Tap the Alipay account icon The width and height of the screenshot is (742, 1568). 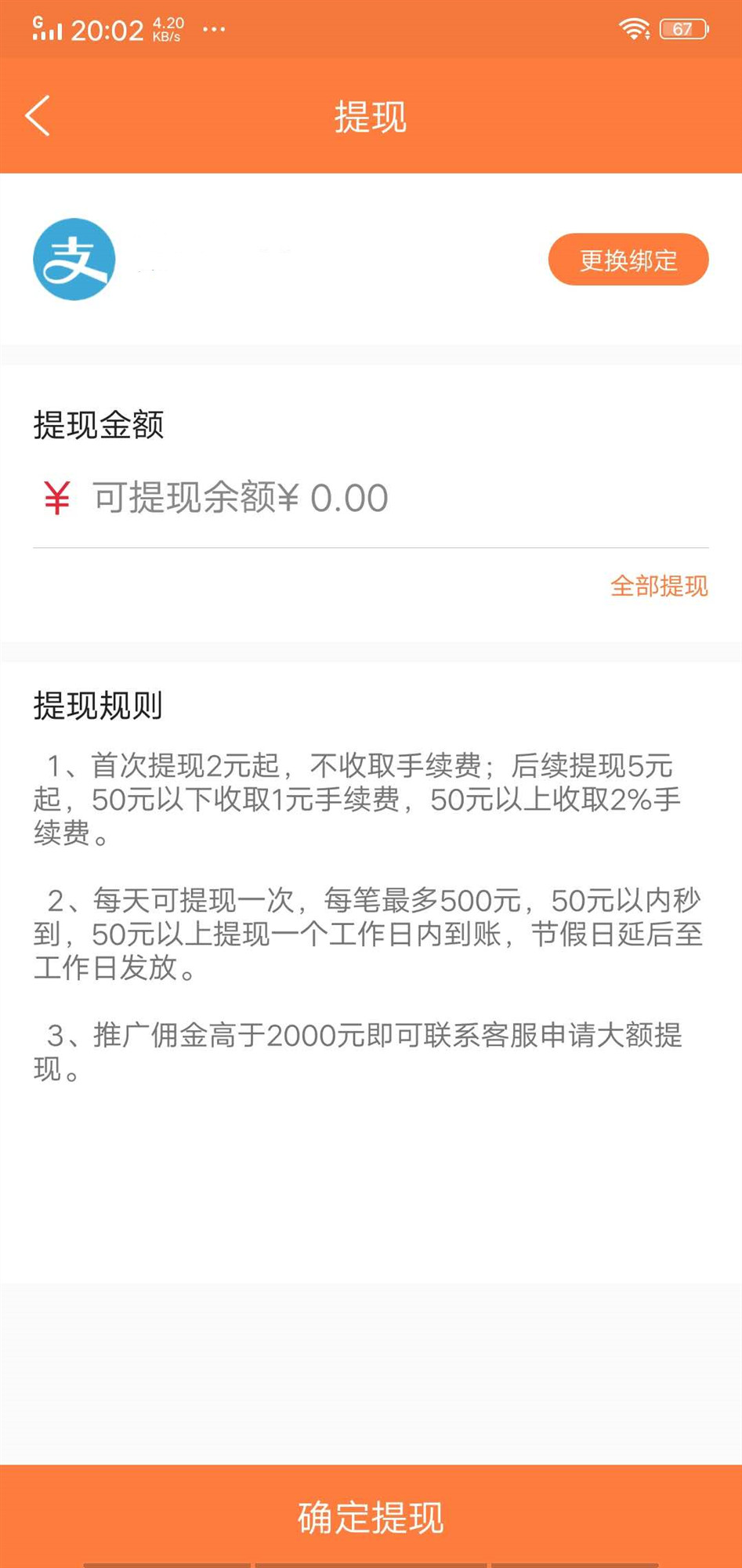click(x=74, y=260)
